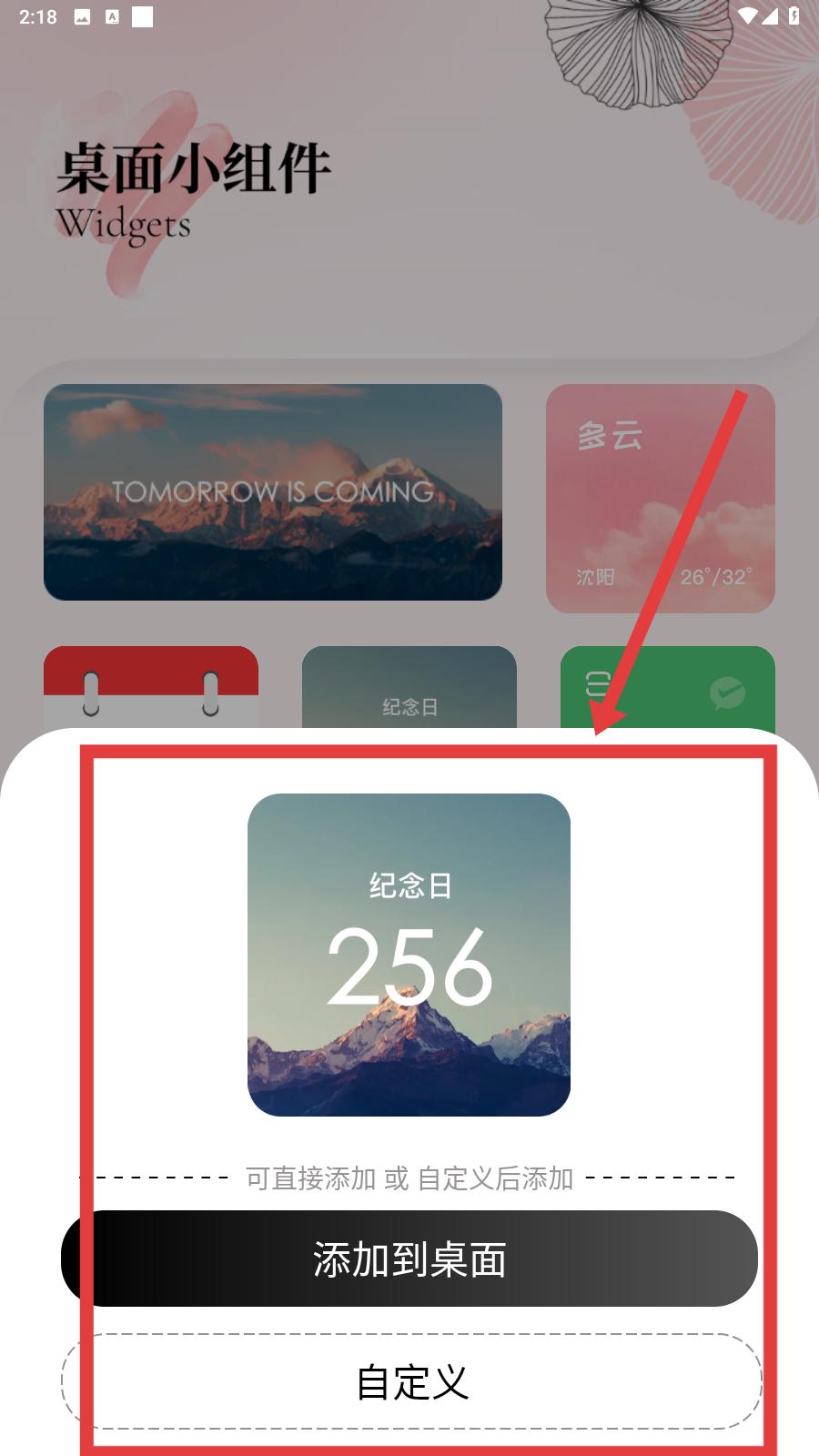
Task: Tap the 添加到桌面 button
Action: tap(409, 1259)
